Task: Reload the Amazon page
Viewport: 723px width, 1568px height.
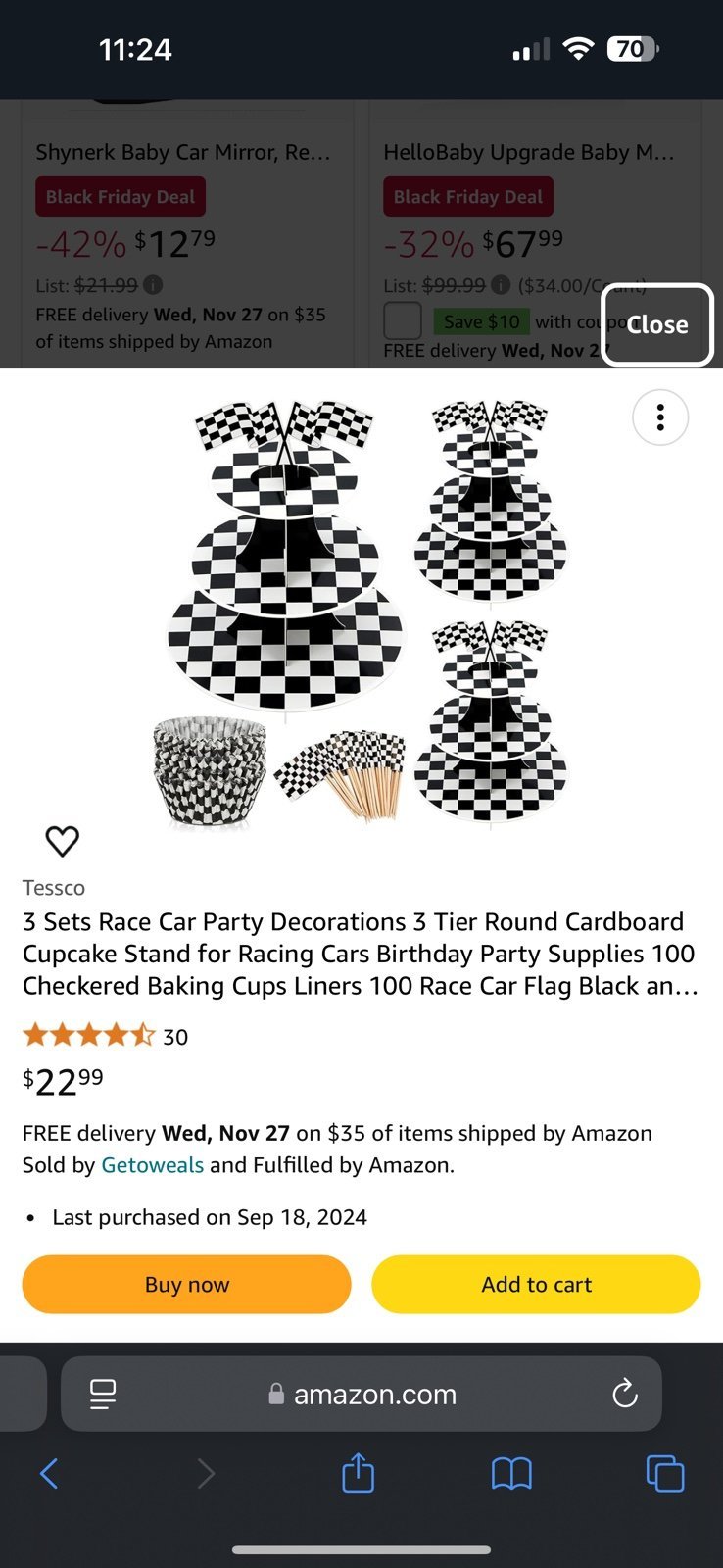Action: click(x=625, y=1394)
